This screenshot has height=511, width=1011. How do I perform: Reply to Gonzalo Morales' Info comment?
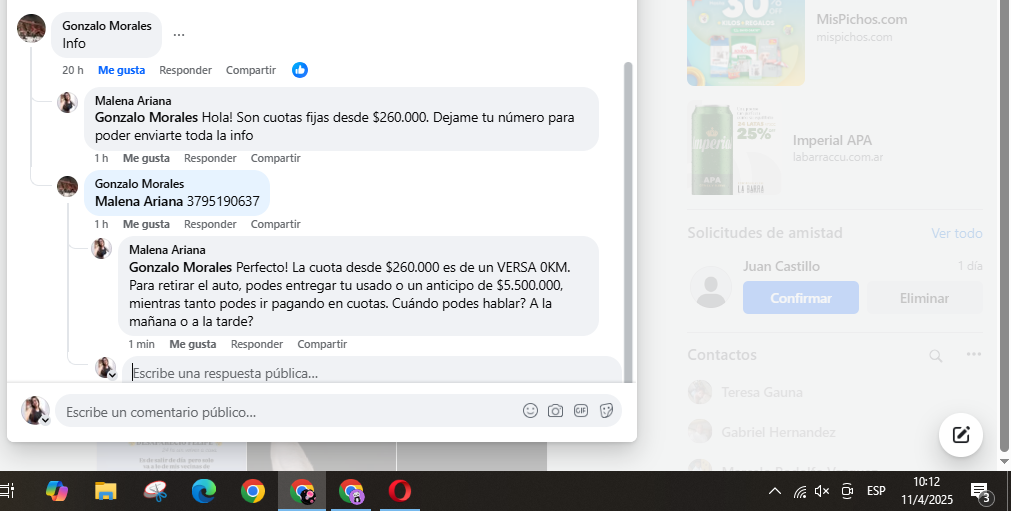tap(185, 70)
